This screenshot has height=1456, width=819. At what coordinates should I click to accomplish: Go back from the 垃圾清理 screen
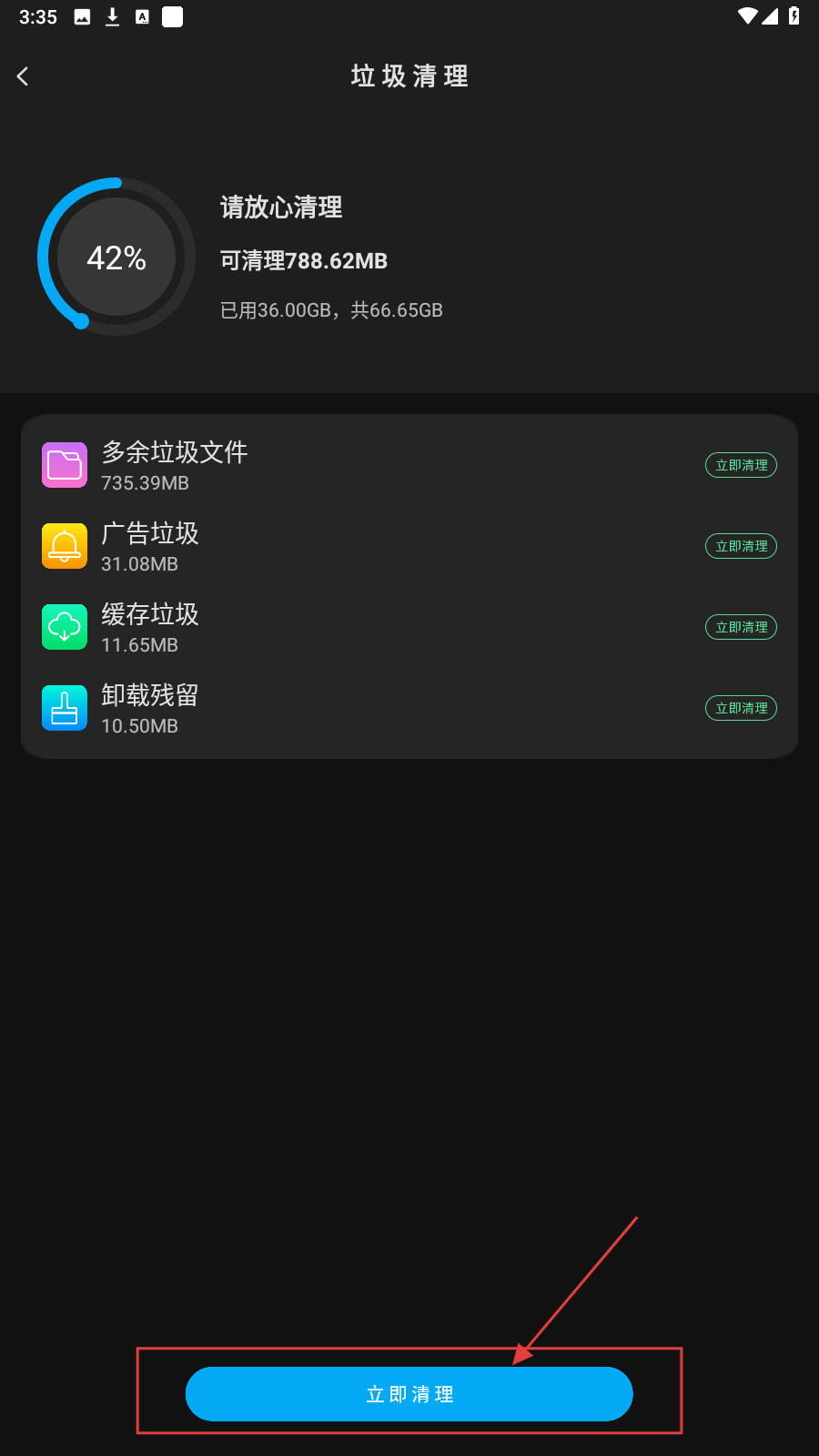tap(24, 76)
